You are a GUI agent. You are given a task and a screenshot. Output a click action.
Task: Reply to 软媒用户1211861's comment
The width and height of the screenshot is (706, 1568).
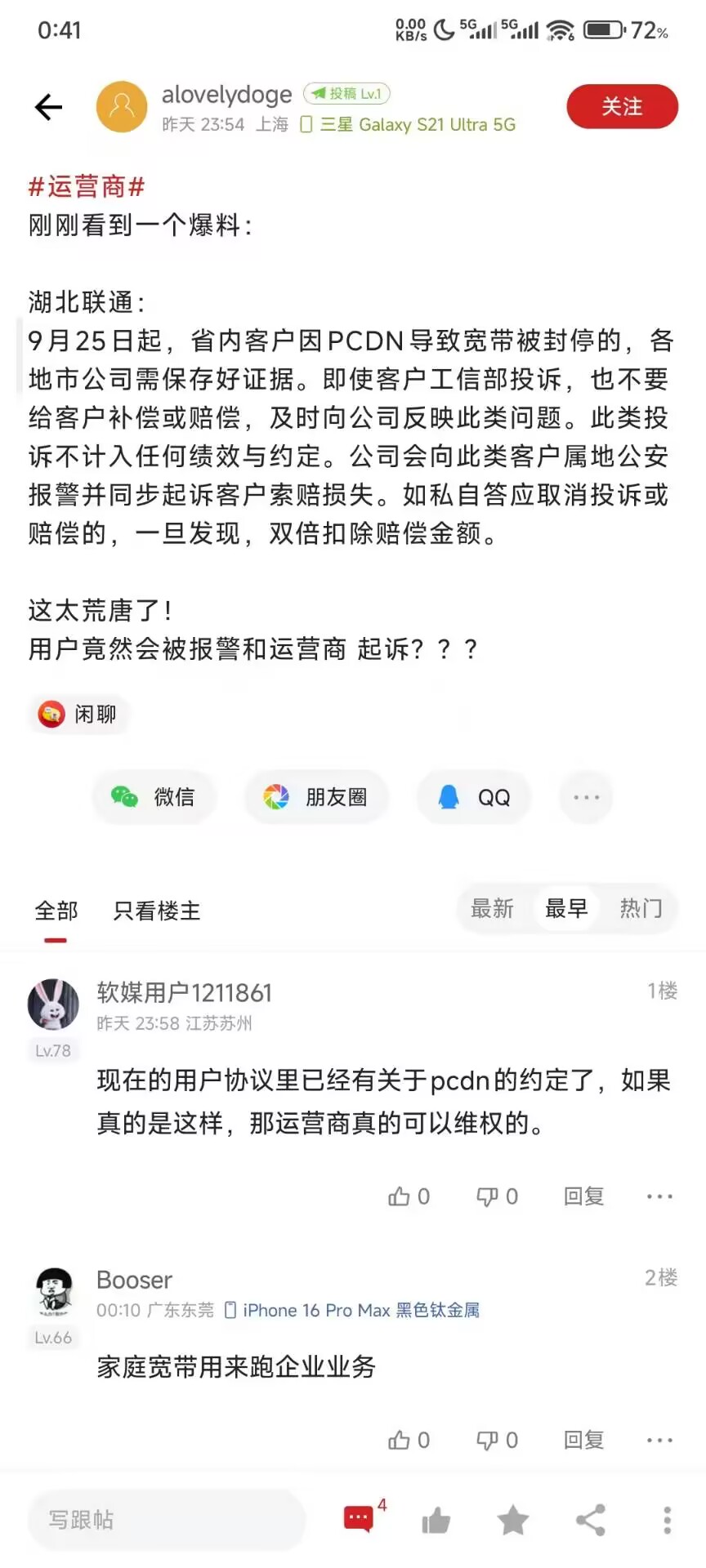[583, 1196]
